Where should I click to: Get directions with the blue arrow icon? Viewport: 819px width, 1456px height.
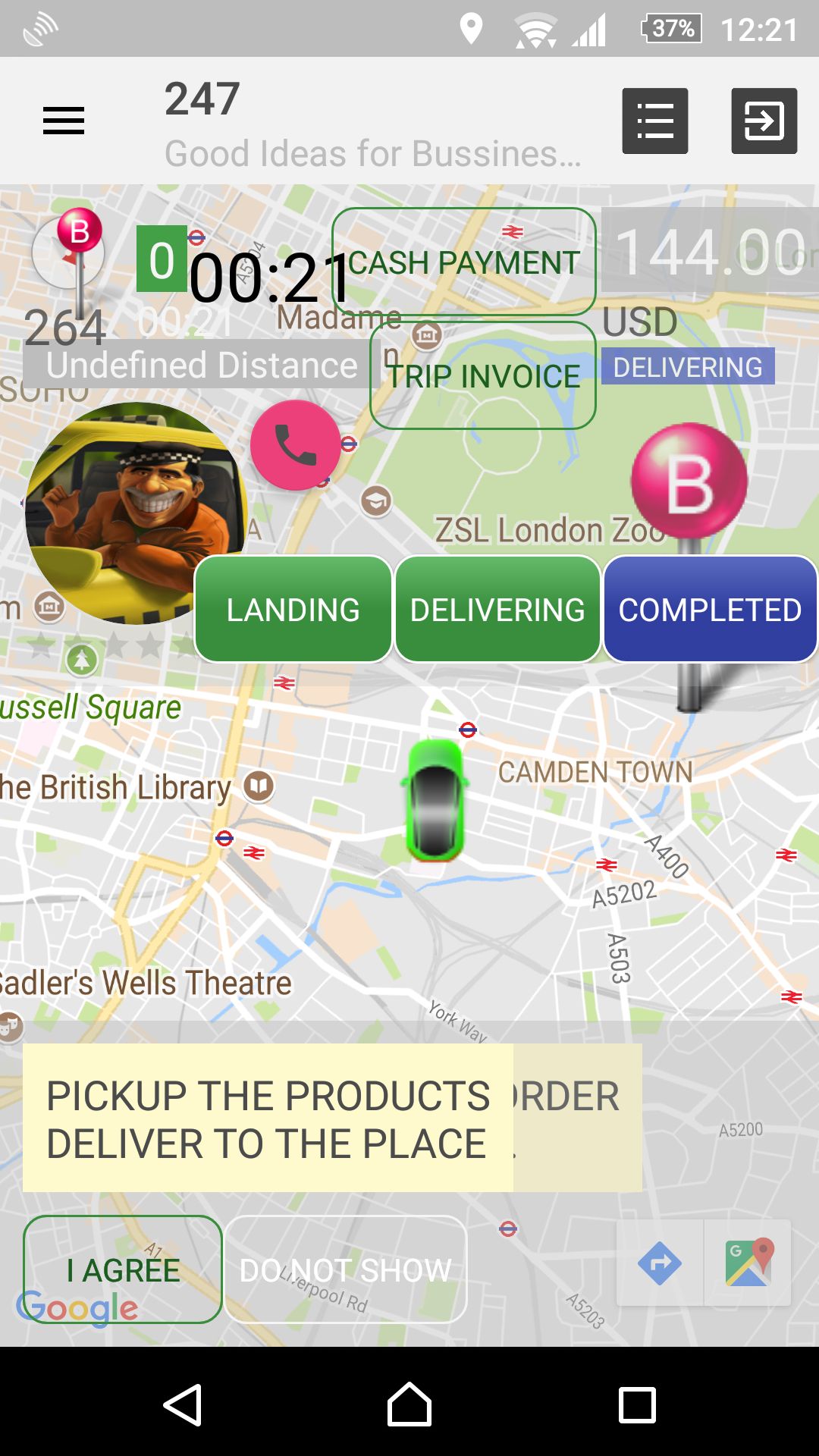pos(660,1263)
